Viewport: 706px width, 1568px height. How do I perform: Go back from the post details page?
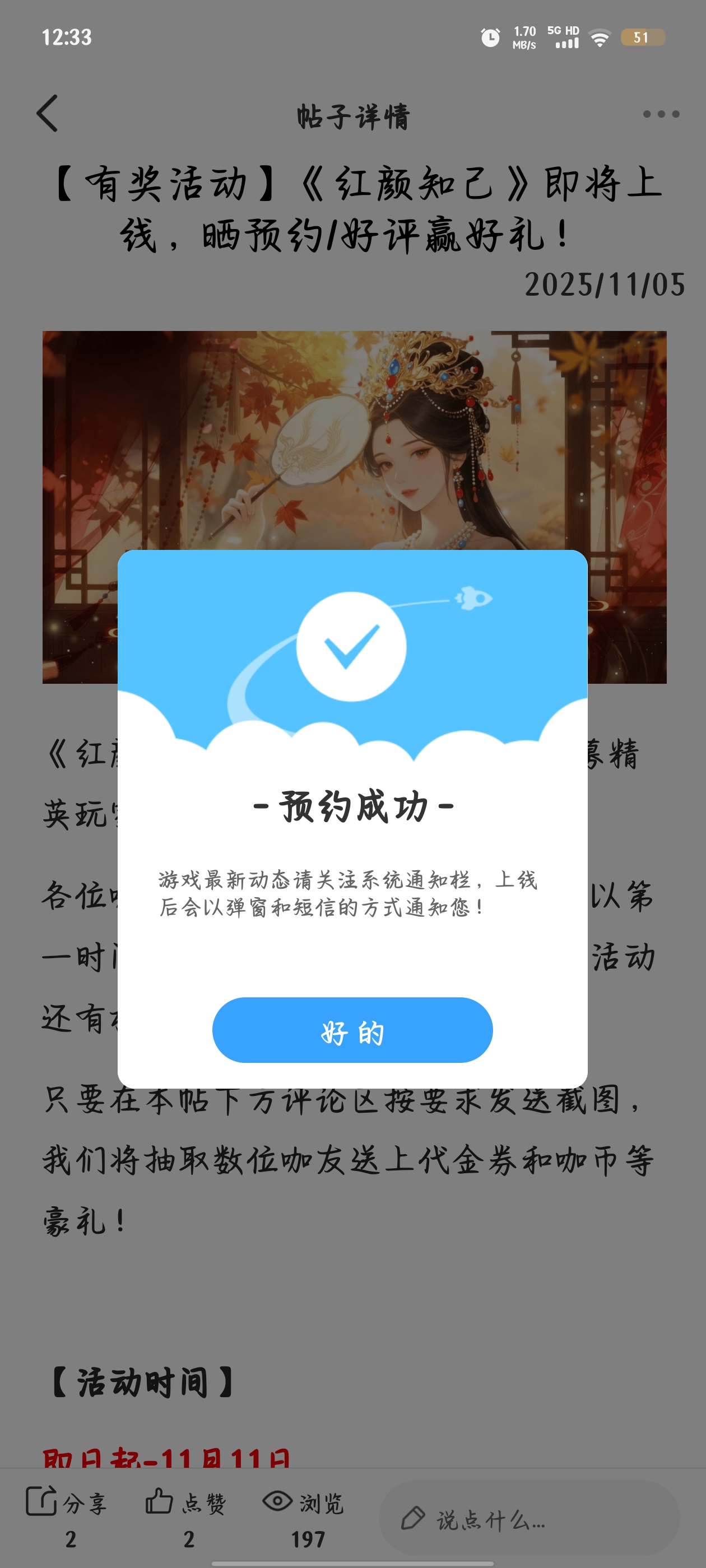point(48,113)
